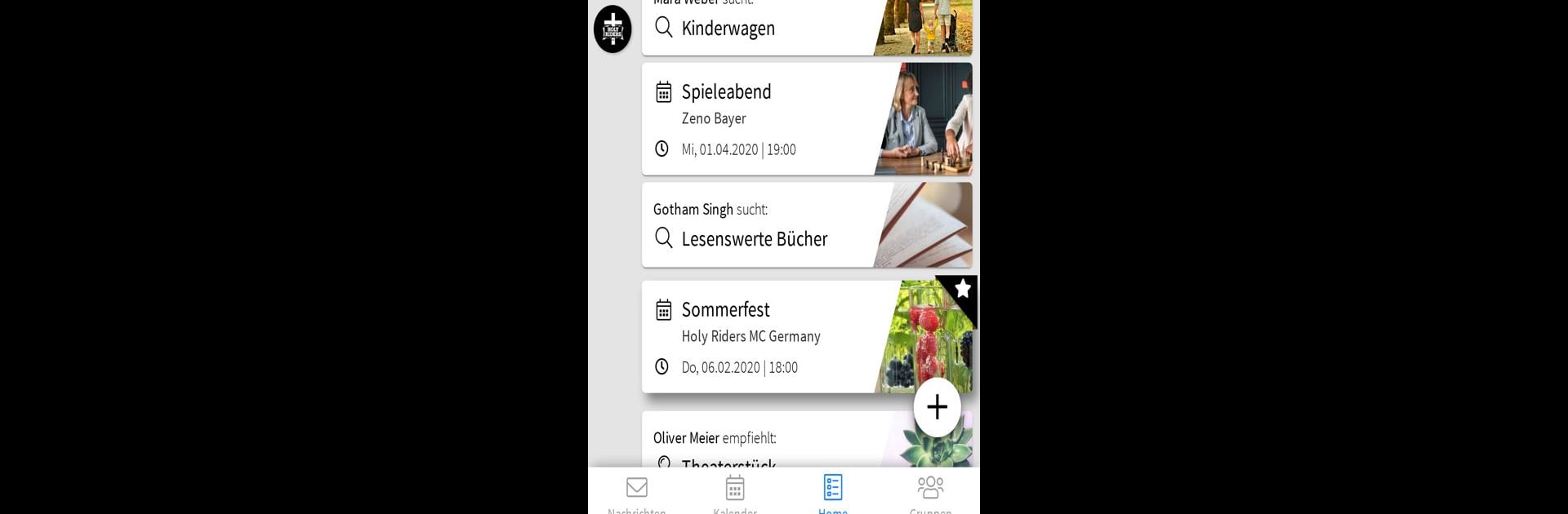
Task: Open the Holy Riders profile logo
Action: click(x=612, y=29)
